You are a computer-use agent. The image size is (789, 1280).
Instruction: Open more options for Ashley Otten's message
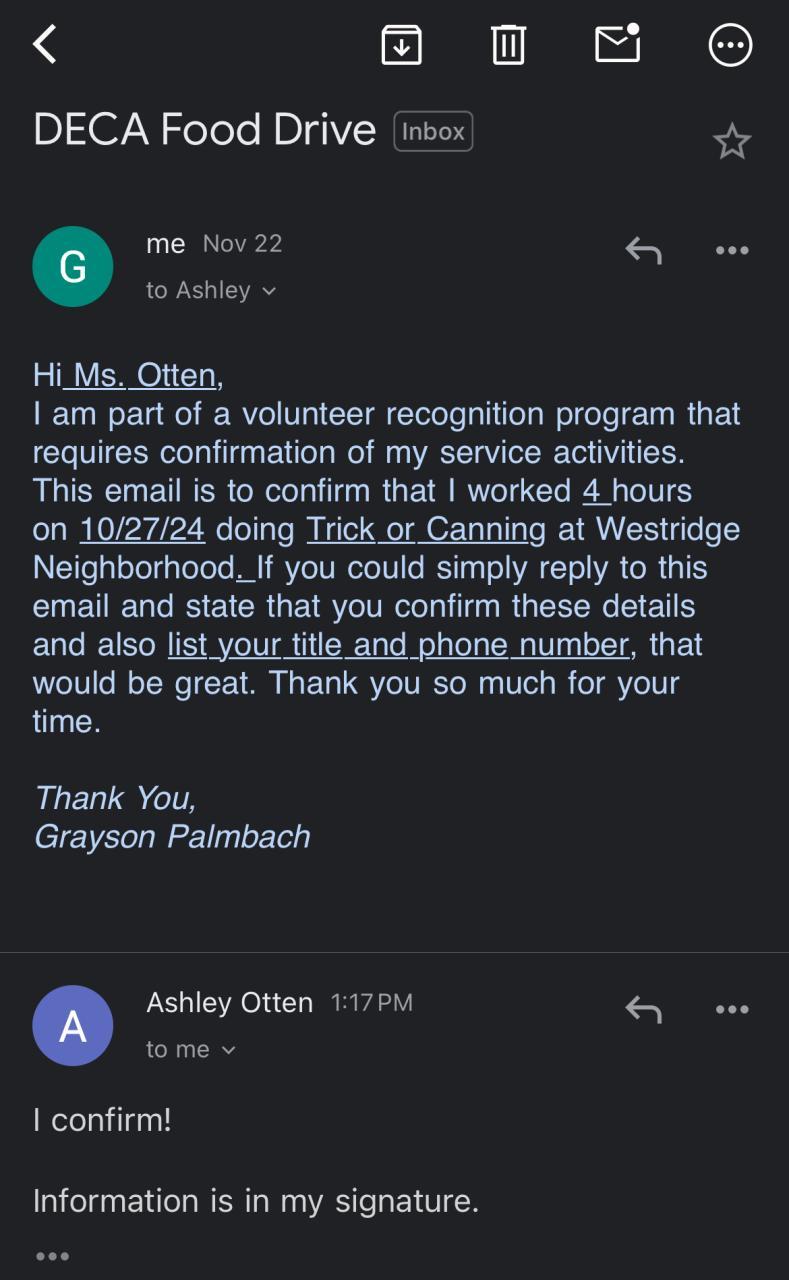(x=732, y=1009)
